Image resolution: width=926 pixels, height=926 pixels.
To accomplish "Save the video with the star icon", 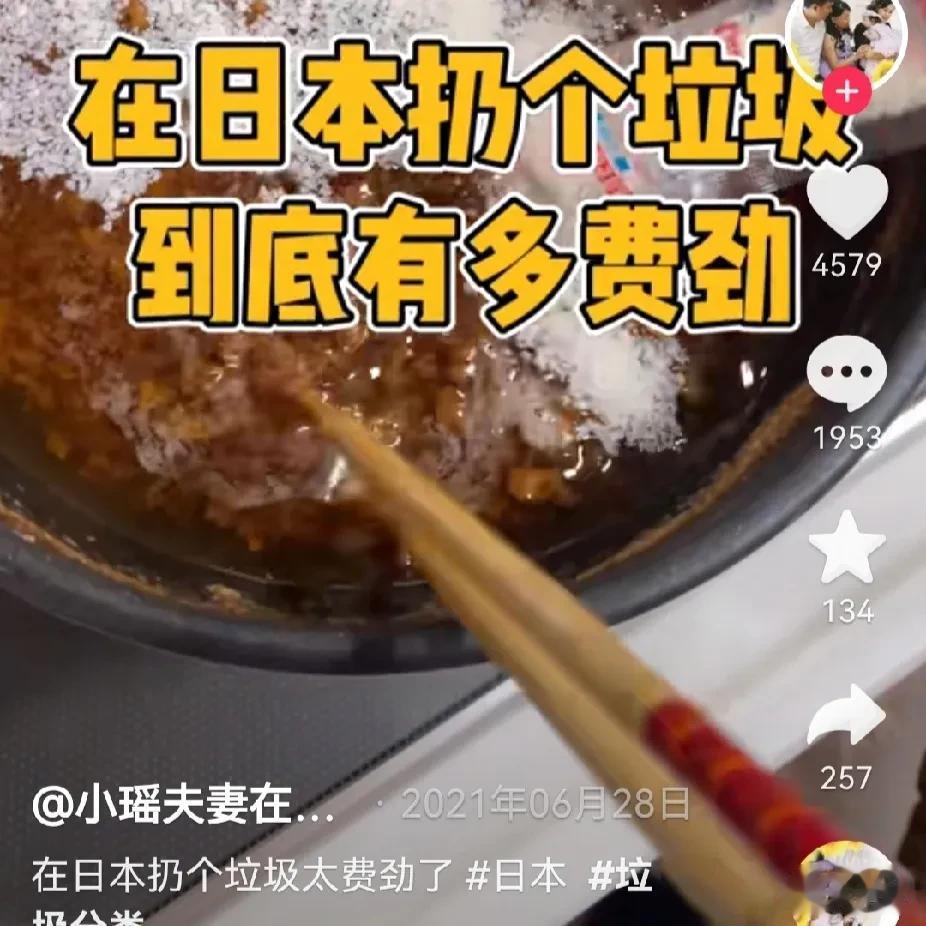I will [846, 547].
